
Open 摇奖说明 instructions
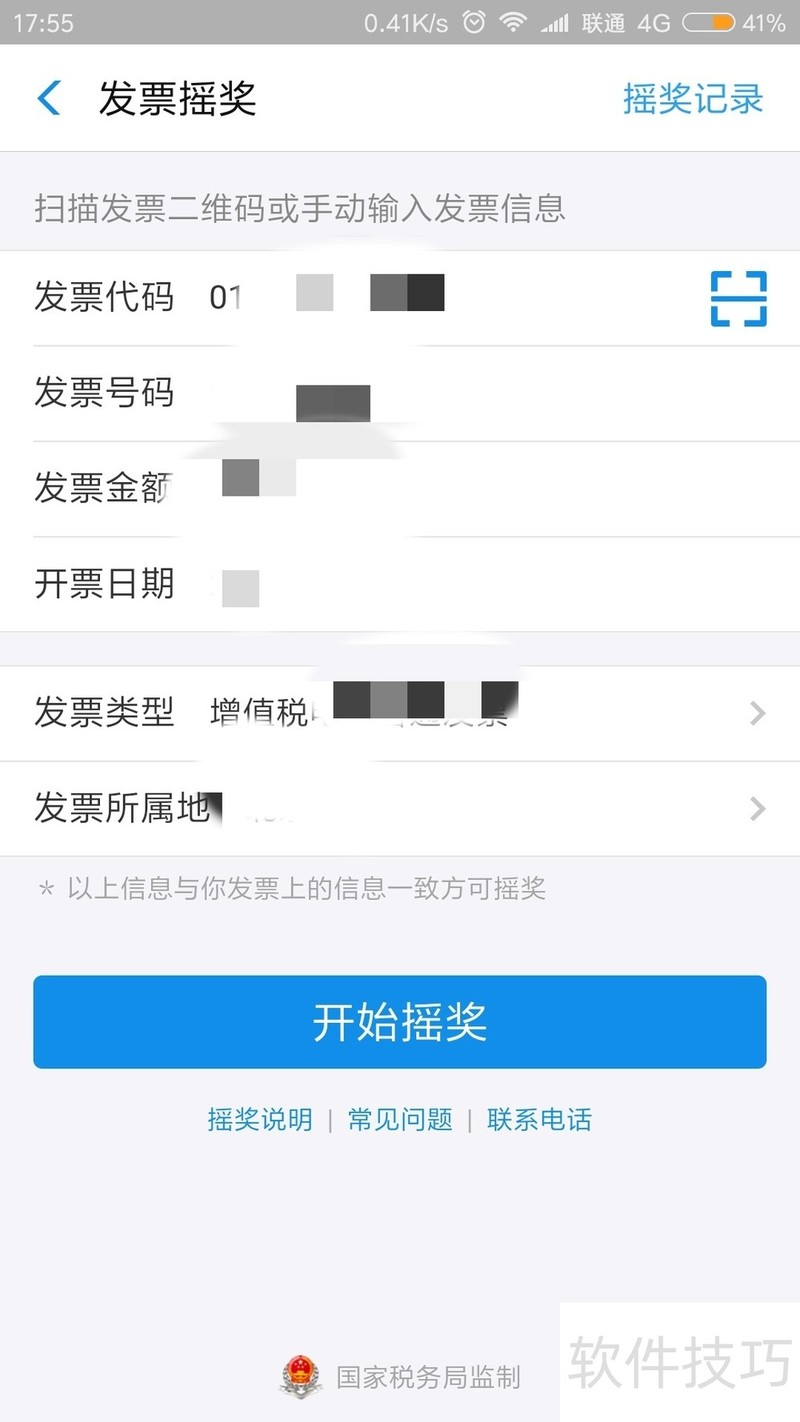pyautogui.click(x=260, y=1119)
